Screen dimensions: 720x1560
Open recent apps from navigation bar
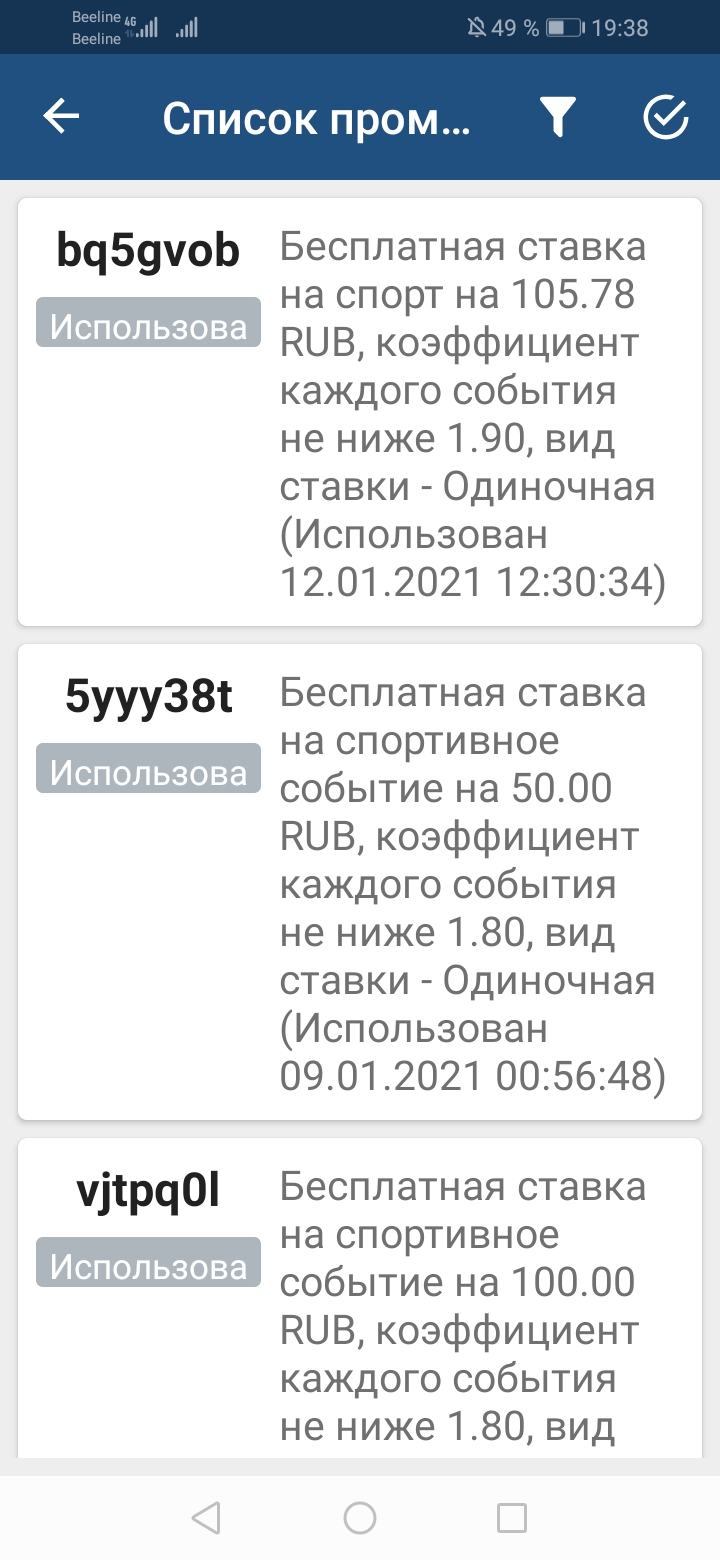pos(512,1518)
